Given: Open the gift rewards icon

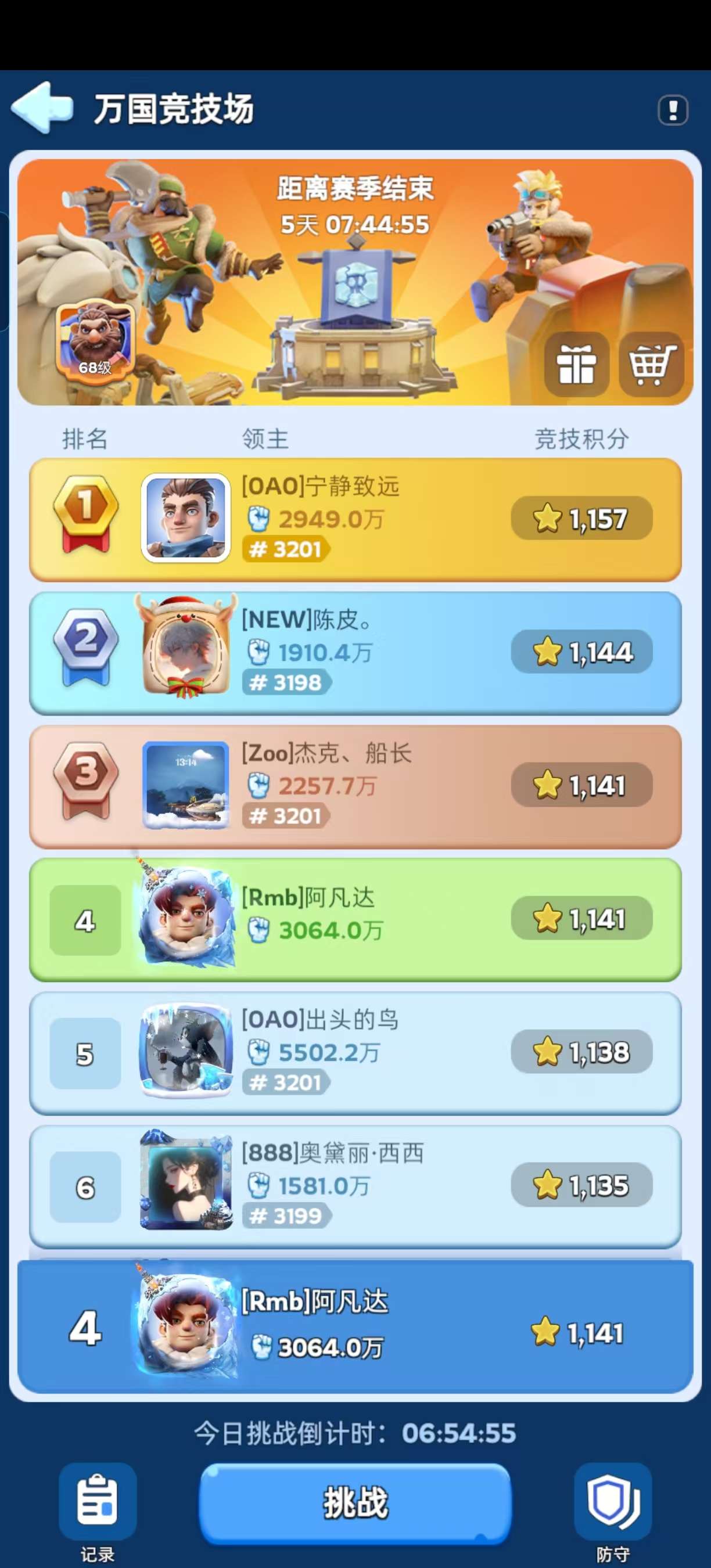Looking at the screenshot, I should [576, 364].
